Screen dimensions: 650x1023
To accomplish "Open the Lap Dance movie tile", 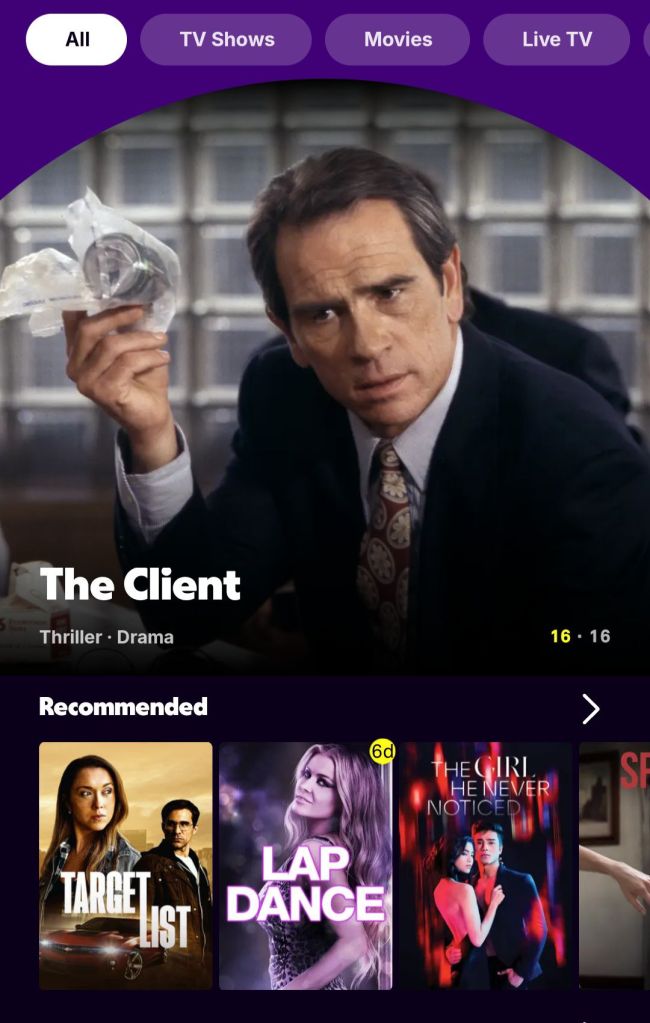I will tap(306, 865).
